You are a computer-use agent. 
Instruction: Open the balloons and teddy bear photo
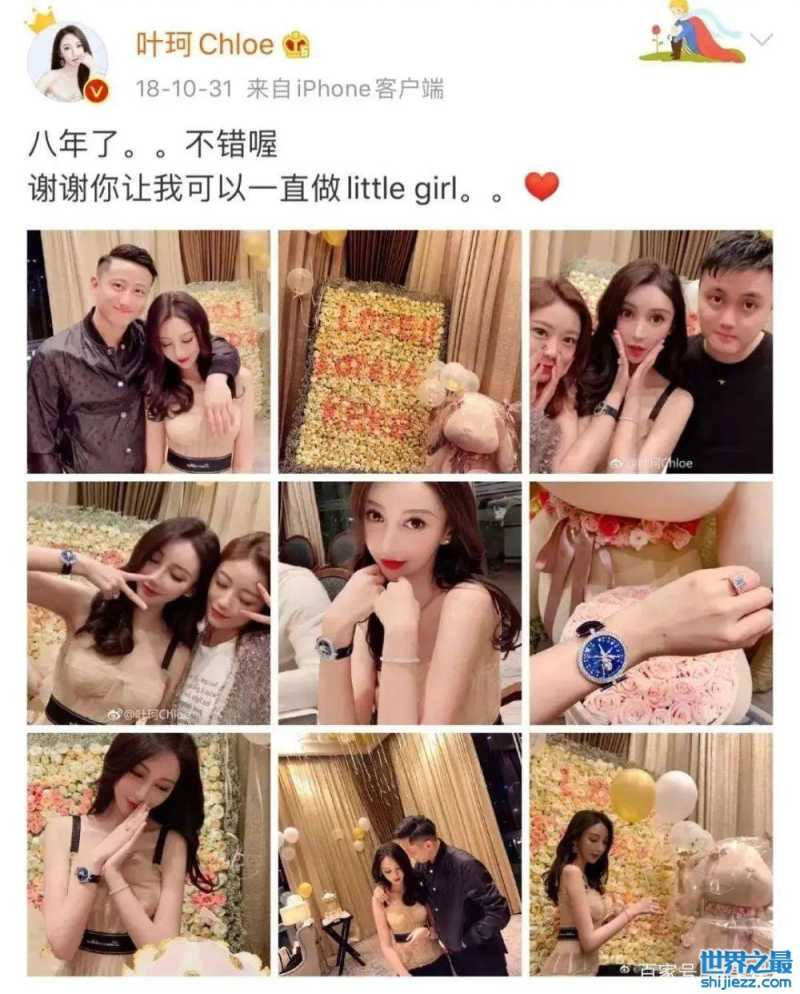(651, 854)
